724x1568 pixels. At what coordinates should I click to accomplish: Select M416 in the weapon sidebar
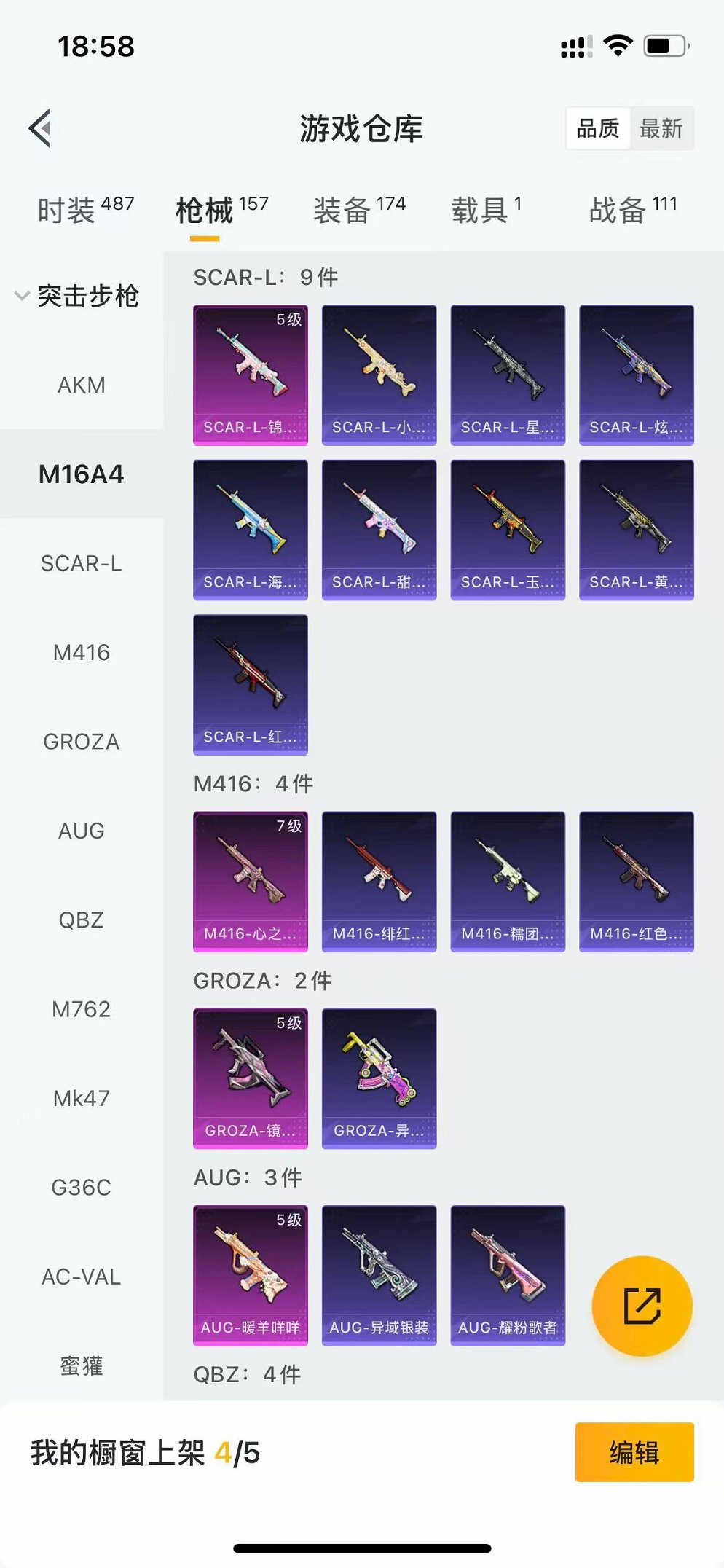(82, 653)
